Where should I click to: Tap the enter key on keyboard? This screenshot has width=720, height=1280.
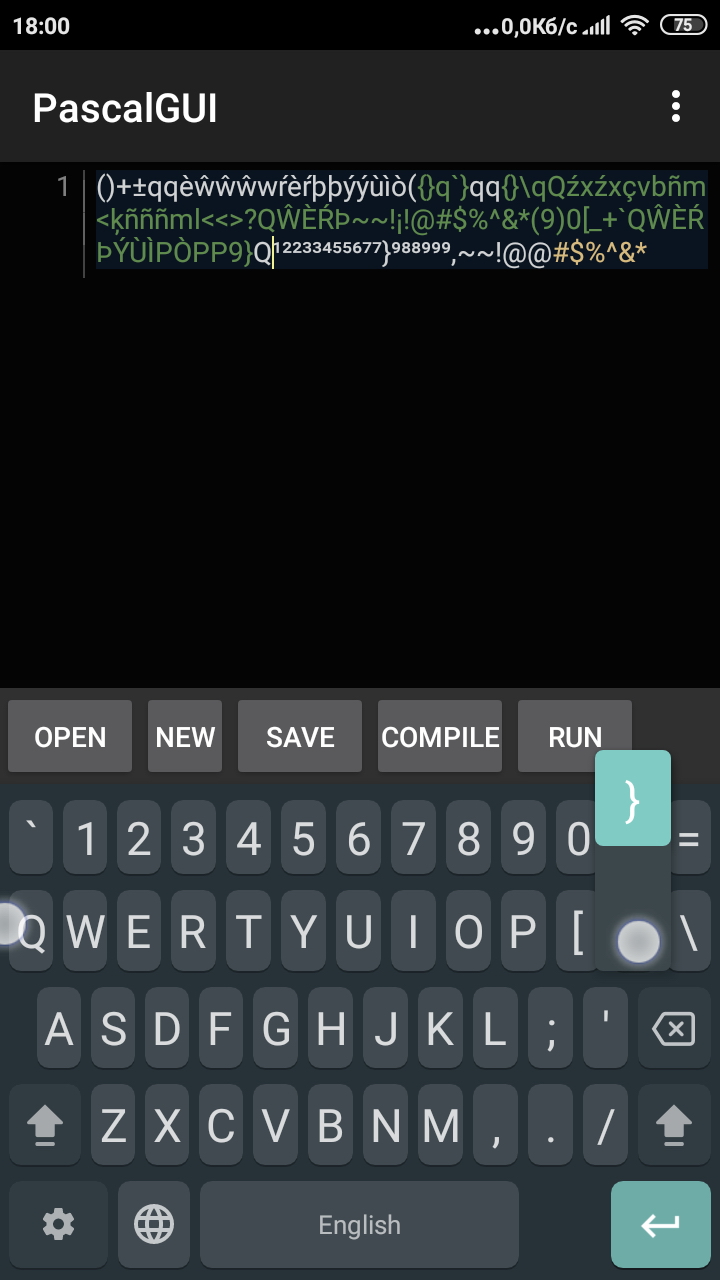click(x=660, y=1224)
